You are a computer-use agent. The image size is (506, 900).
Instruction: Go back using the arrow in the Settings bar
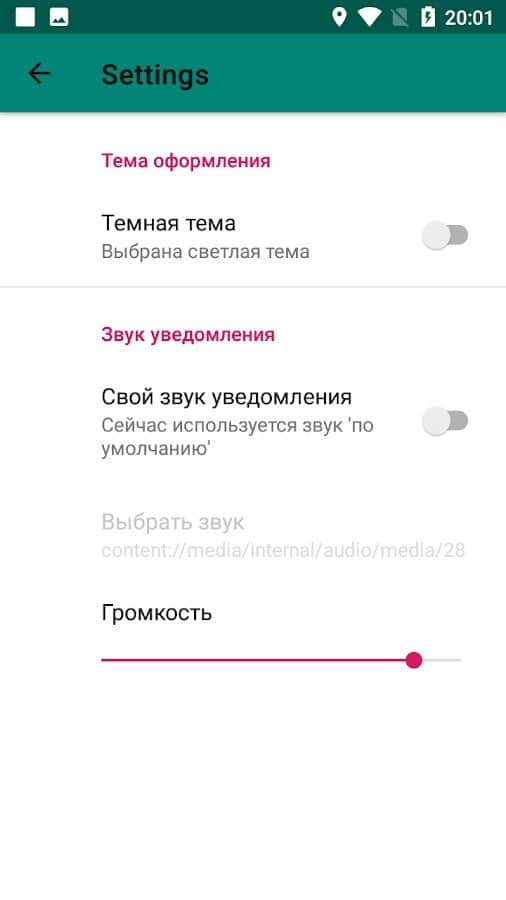[39, 73]
